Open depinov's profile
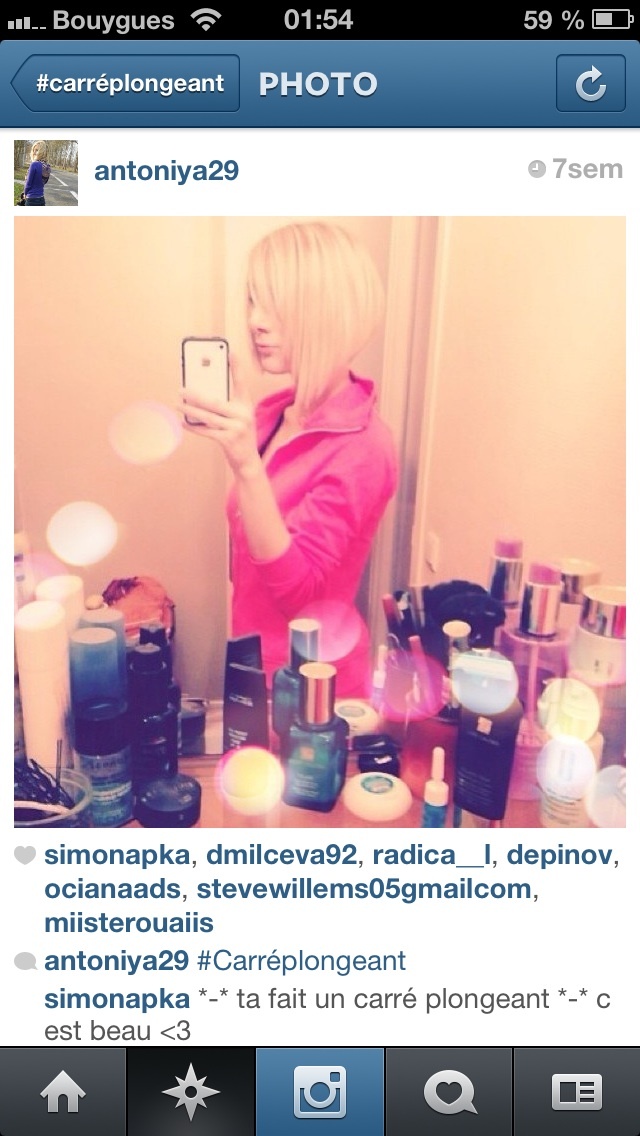The width and height of the screenshot is (640, 1136). click(x=560, y=855)
